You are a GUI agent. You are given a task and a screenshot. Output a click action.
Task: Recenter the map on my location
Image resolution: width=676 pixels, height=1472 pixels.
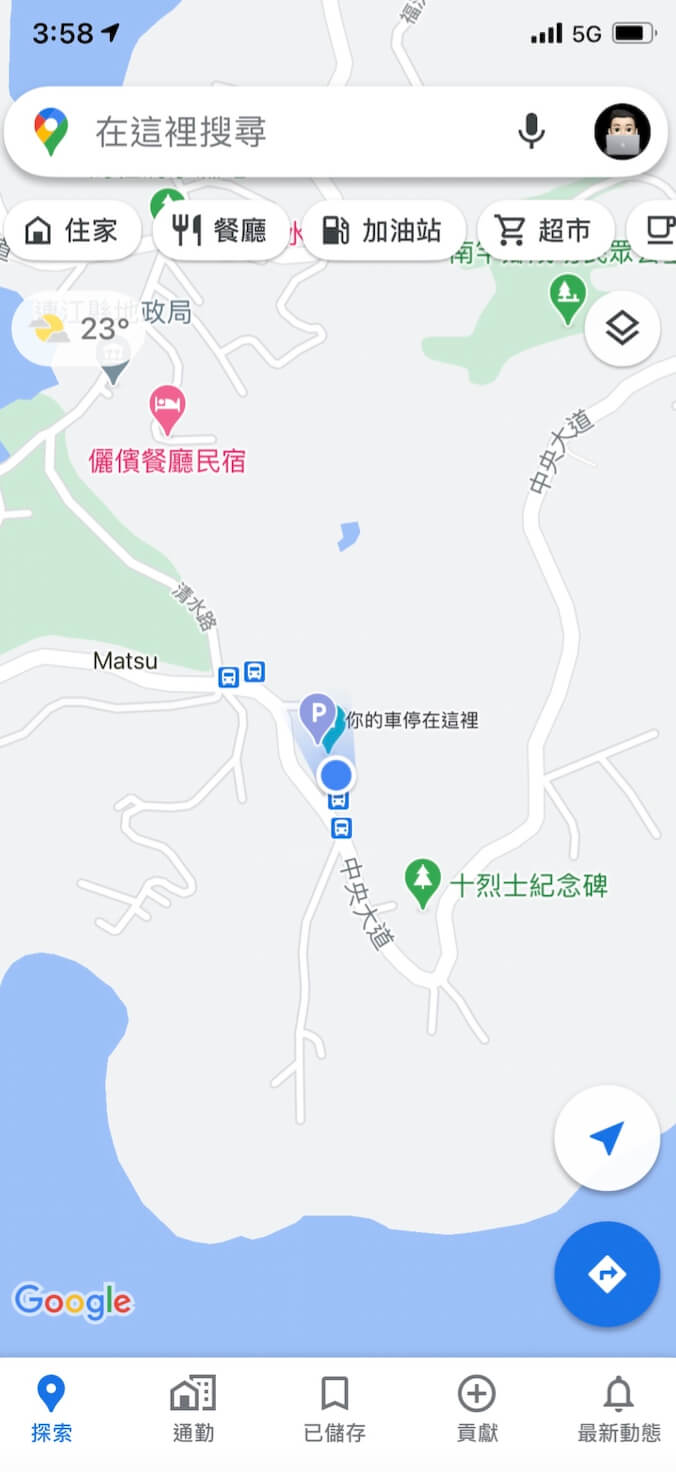coord(607,1138)
